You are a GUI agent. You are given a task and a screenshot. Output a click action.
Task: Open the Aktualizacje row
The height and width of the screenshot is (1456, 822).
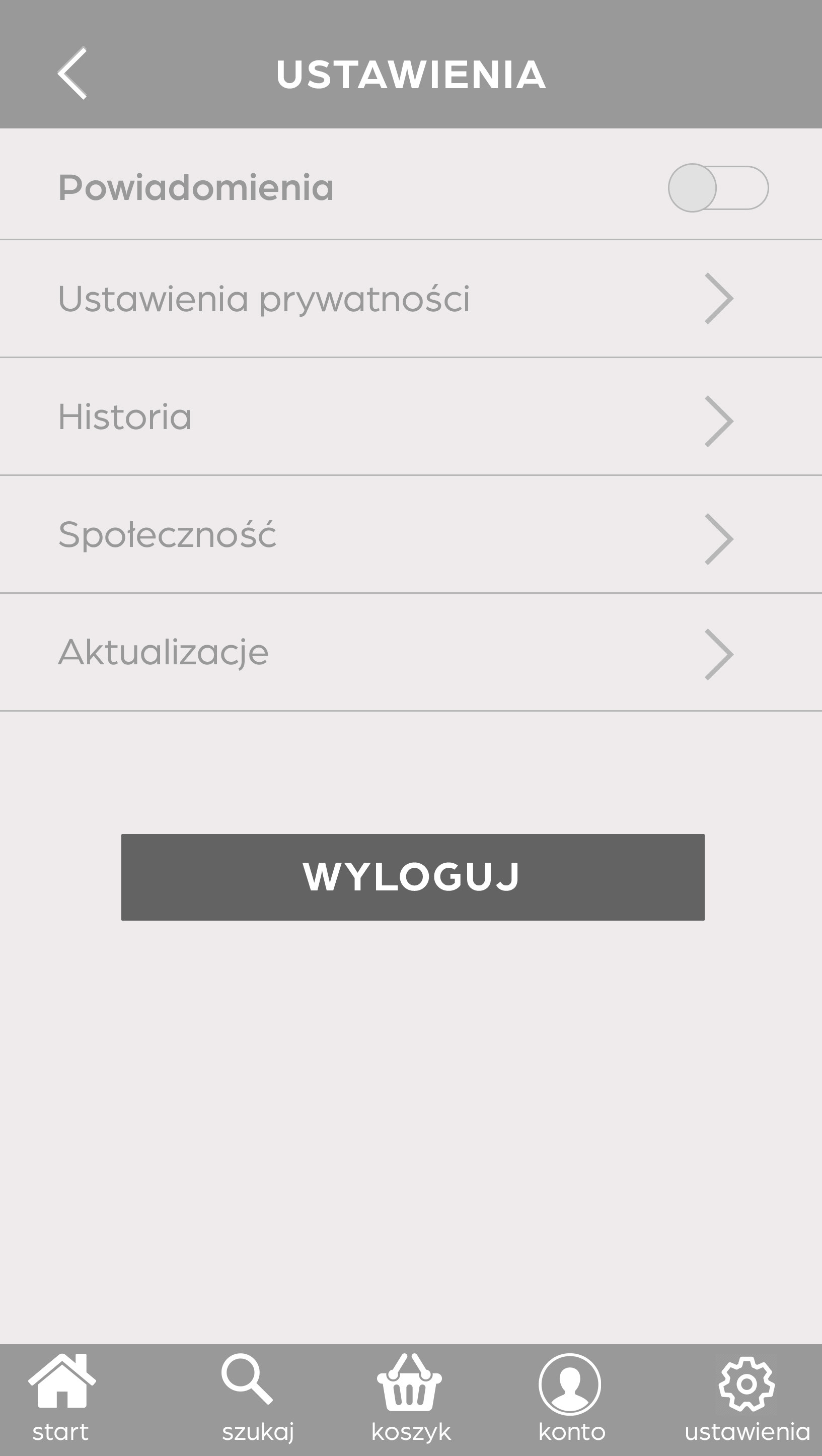pyautogui.click(x=411, y=652)
